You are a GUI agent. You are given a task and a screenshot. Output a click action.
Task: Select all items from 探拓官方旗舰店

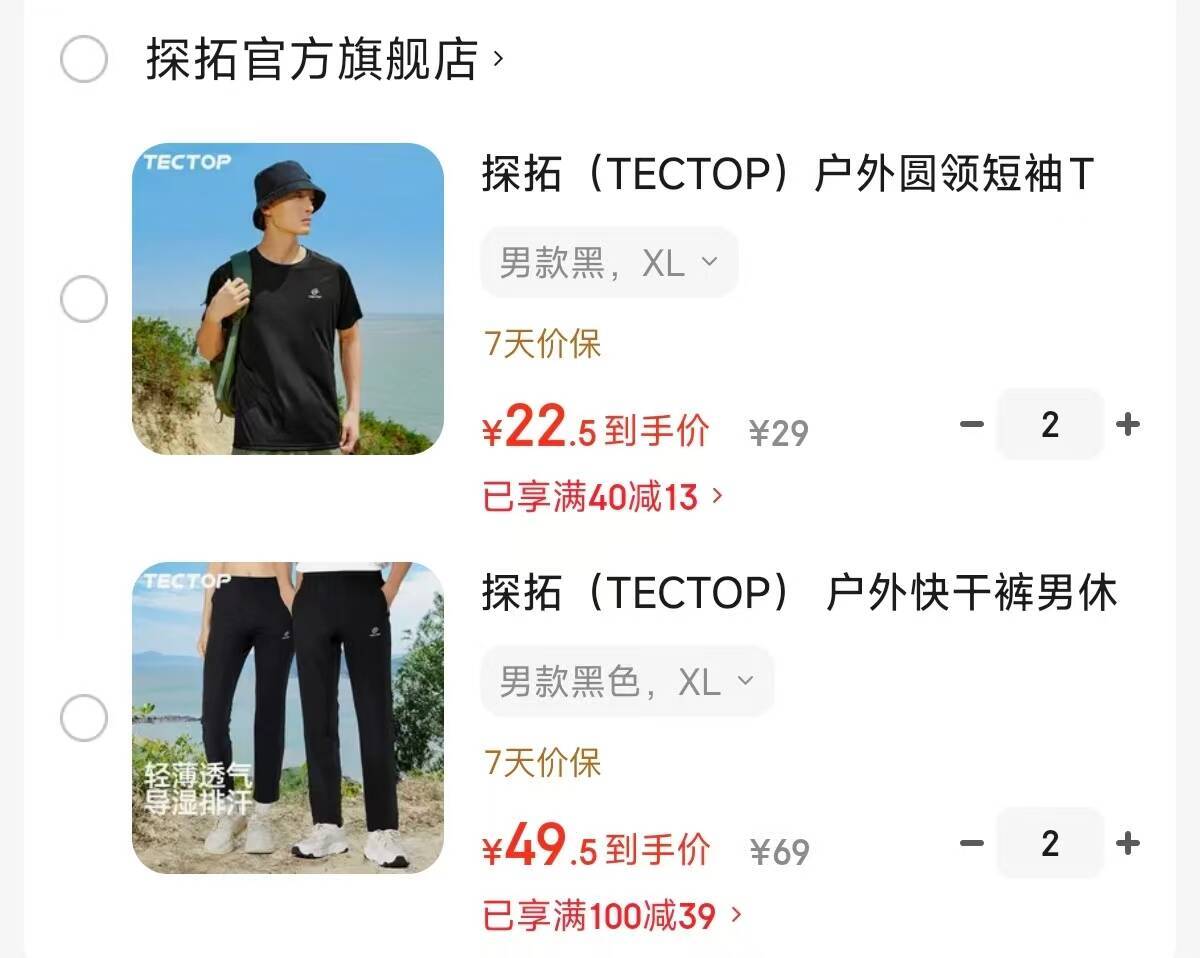(x=84, y=60)
